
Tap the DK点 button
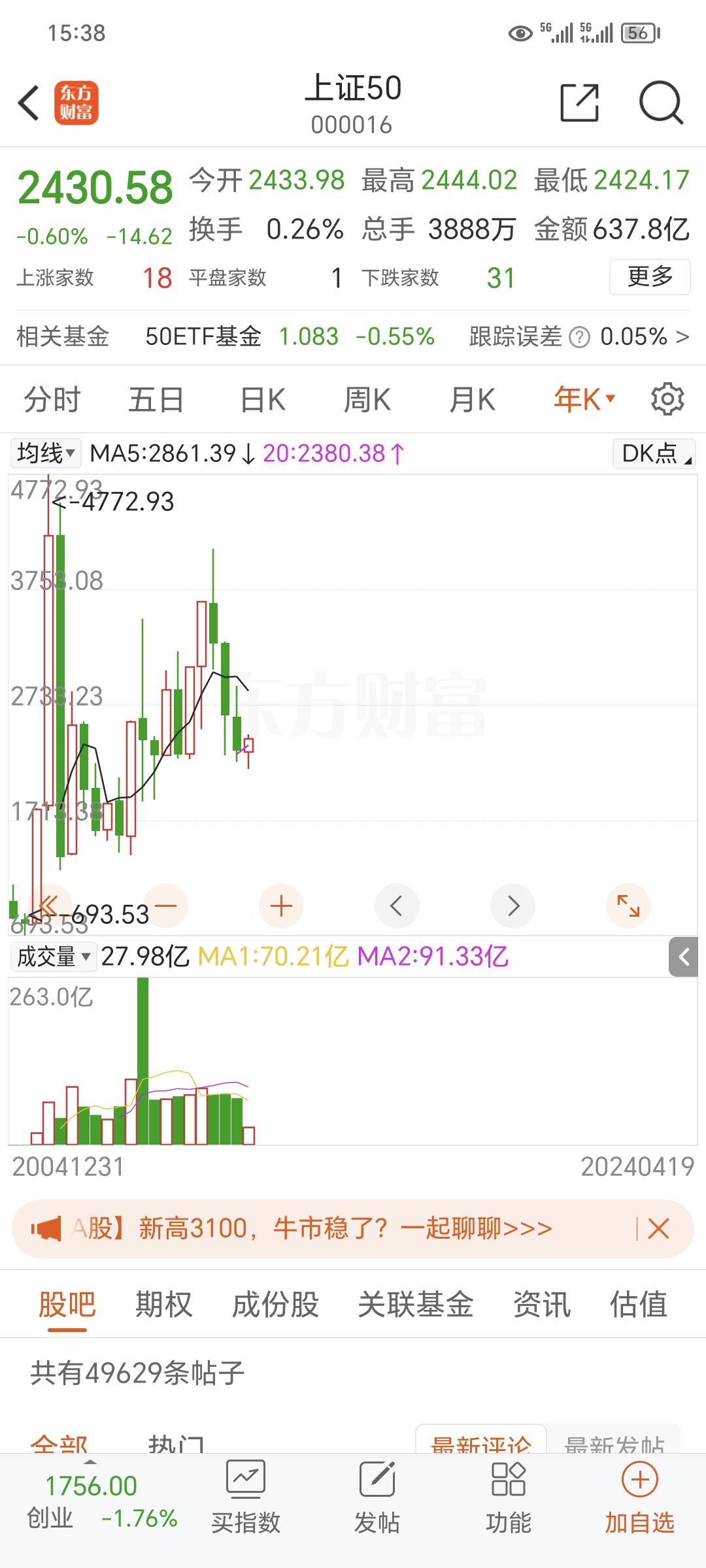click(654, 453)
